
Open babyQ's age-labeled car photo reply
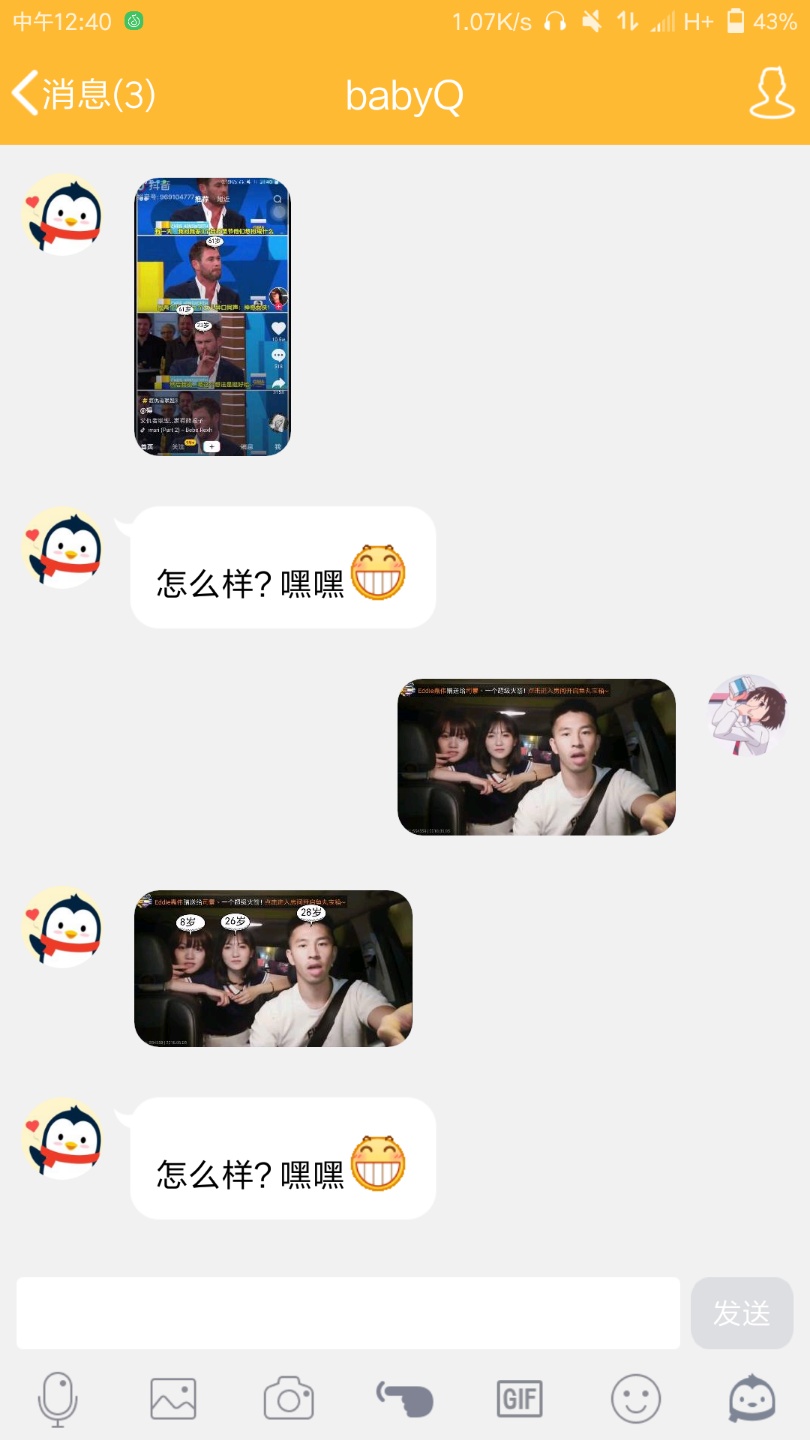(x=273, y=968)
